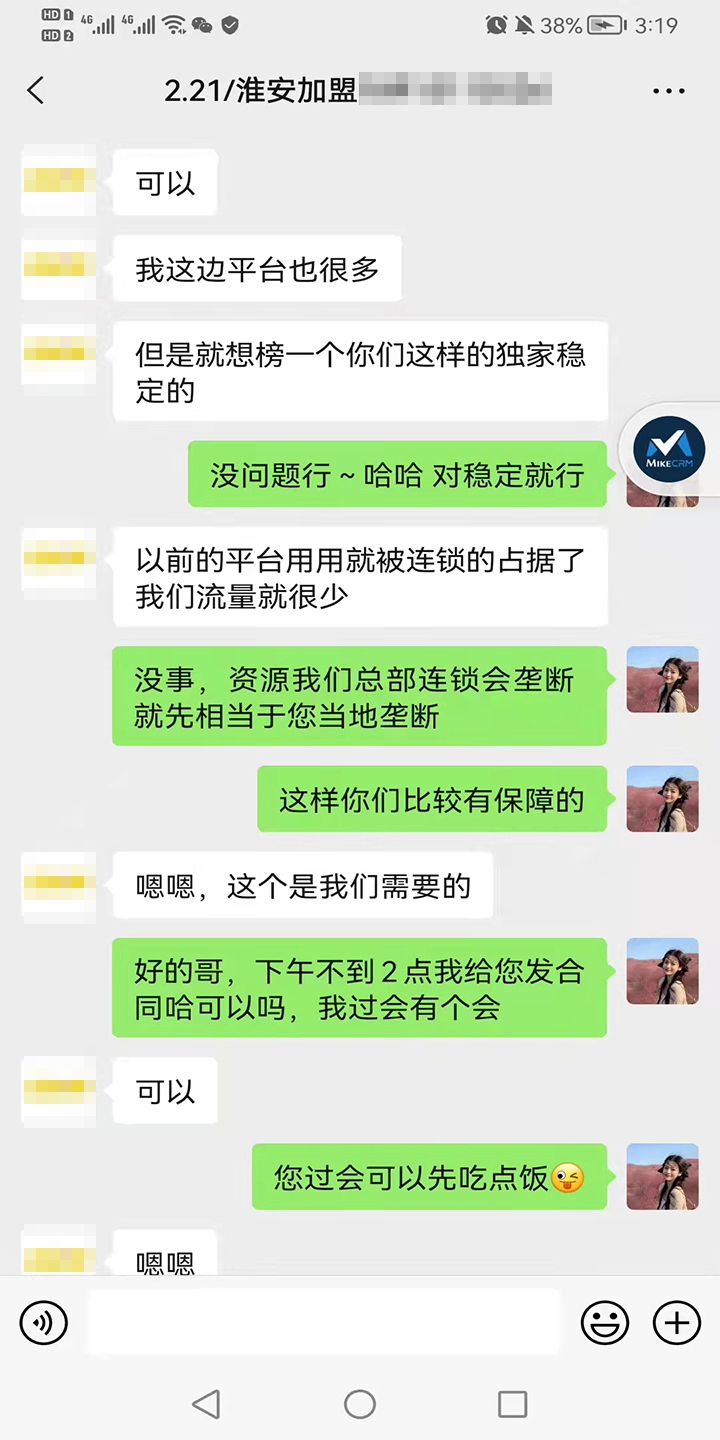Open the emoji picker
Viewport: 720px width, 1440px height.
coord(605,1323)
